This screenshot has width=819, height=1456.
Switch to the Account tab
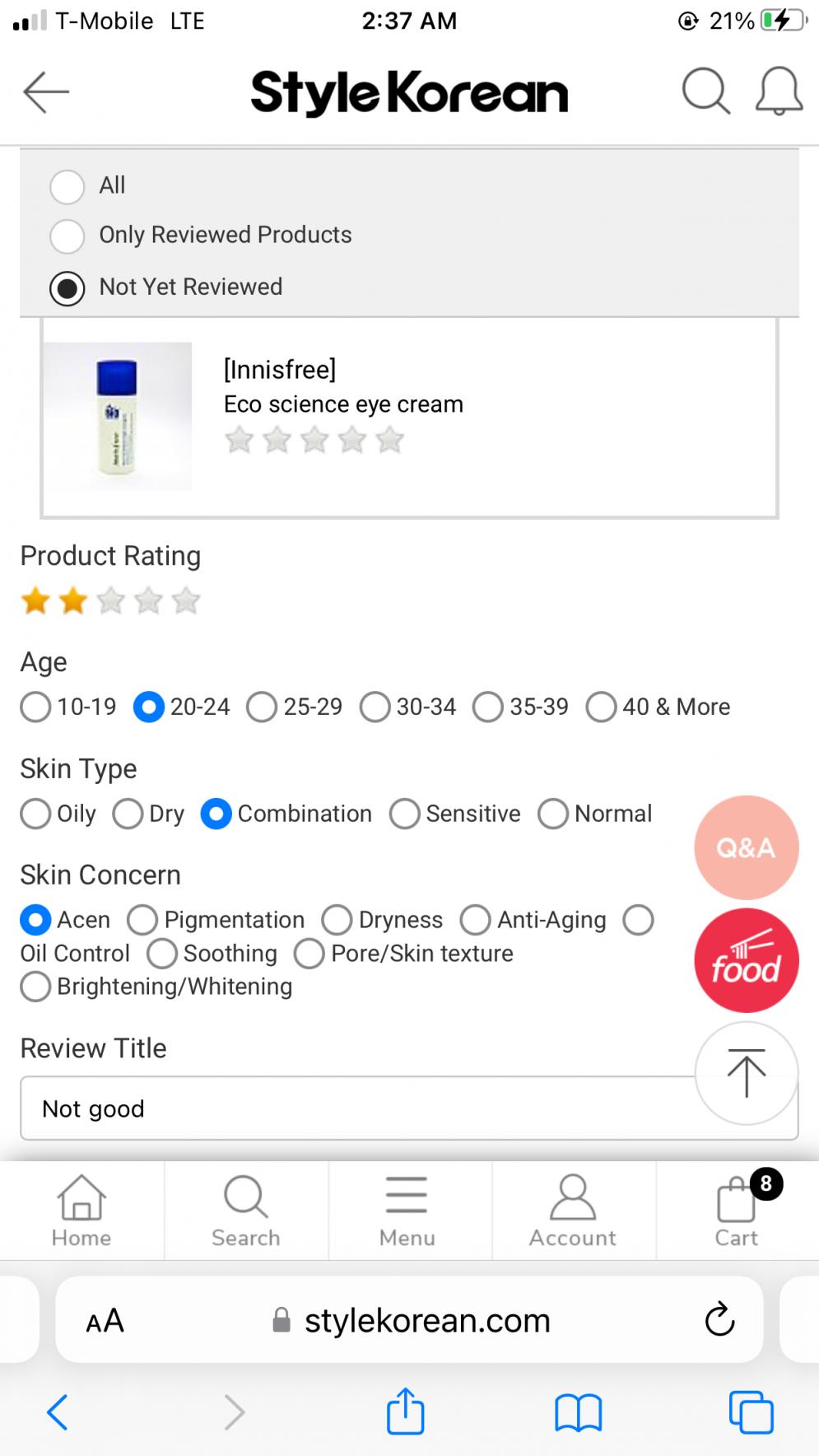coord(573,1211)
